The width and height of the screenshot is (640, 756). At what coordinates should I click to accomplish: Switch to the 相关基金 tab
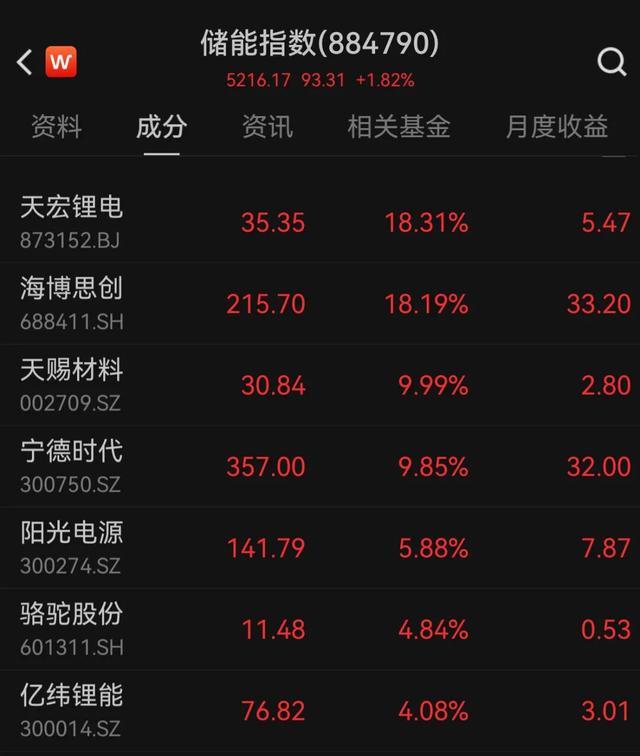point(398,127)
